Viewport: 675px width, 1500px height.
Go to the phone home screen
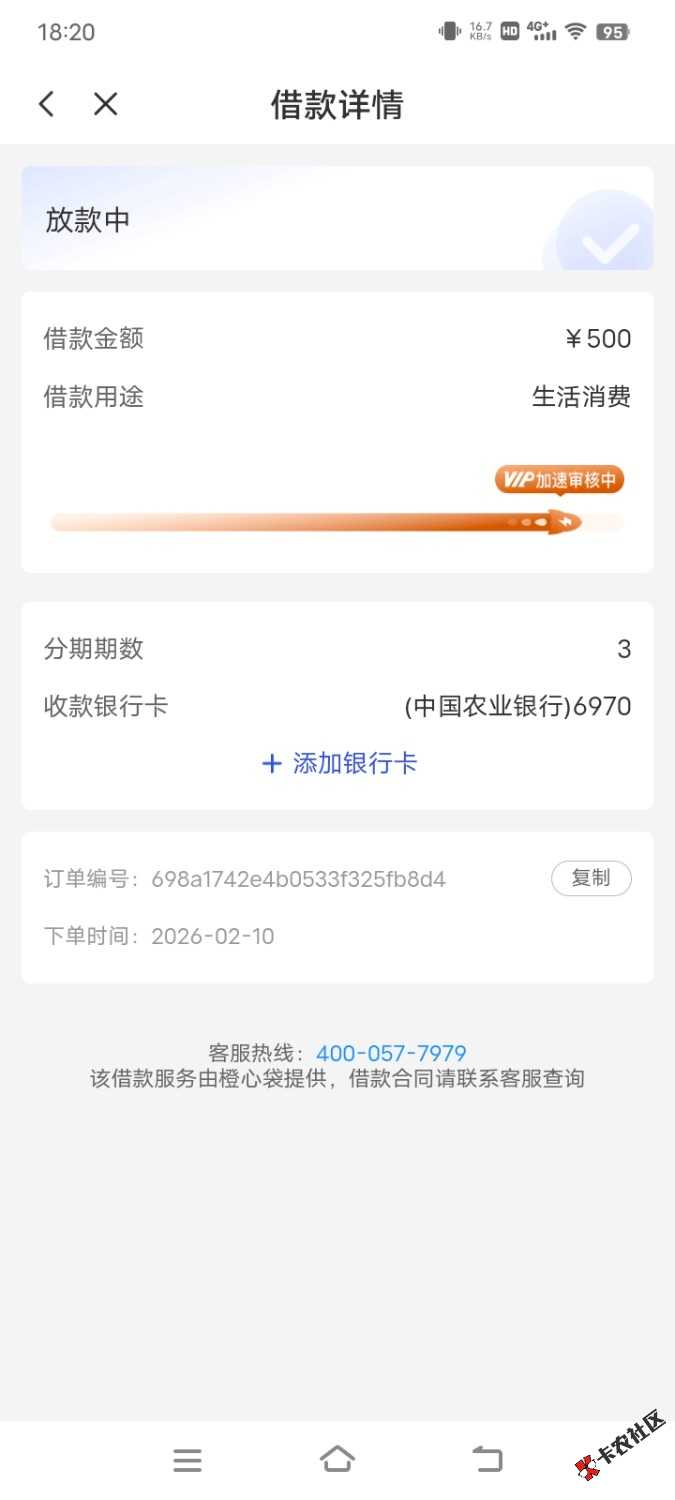click(337, 1460)
